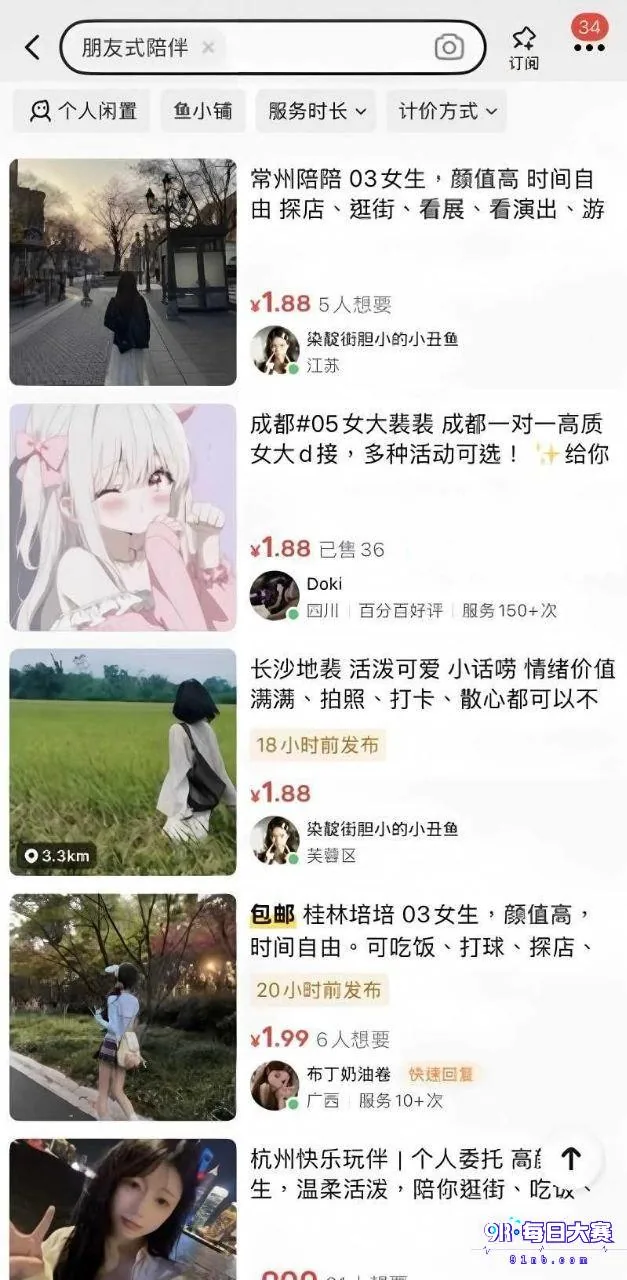Clear the search text 朋友式陪伴
Viewport: 627px width, 1280px height.
[x=208, y=47]
